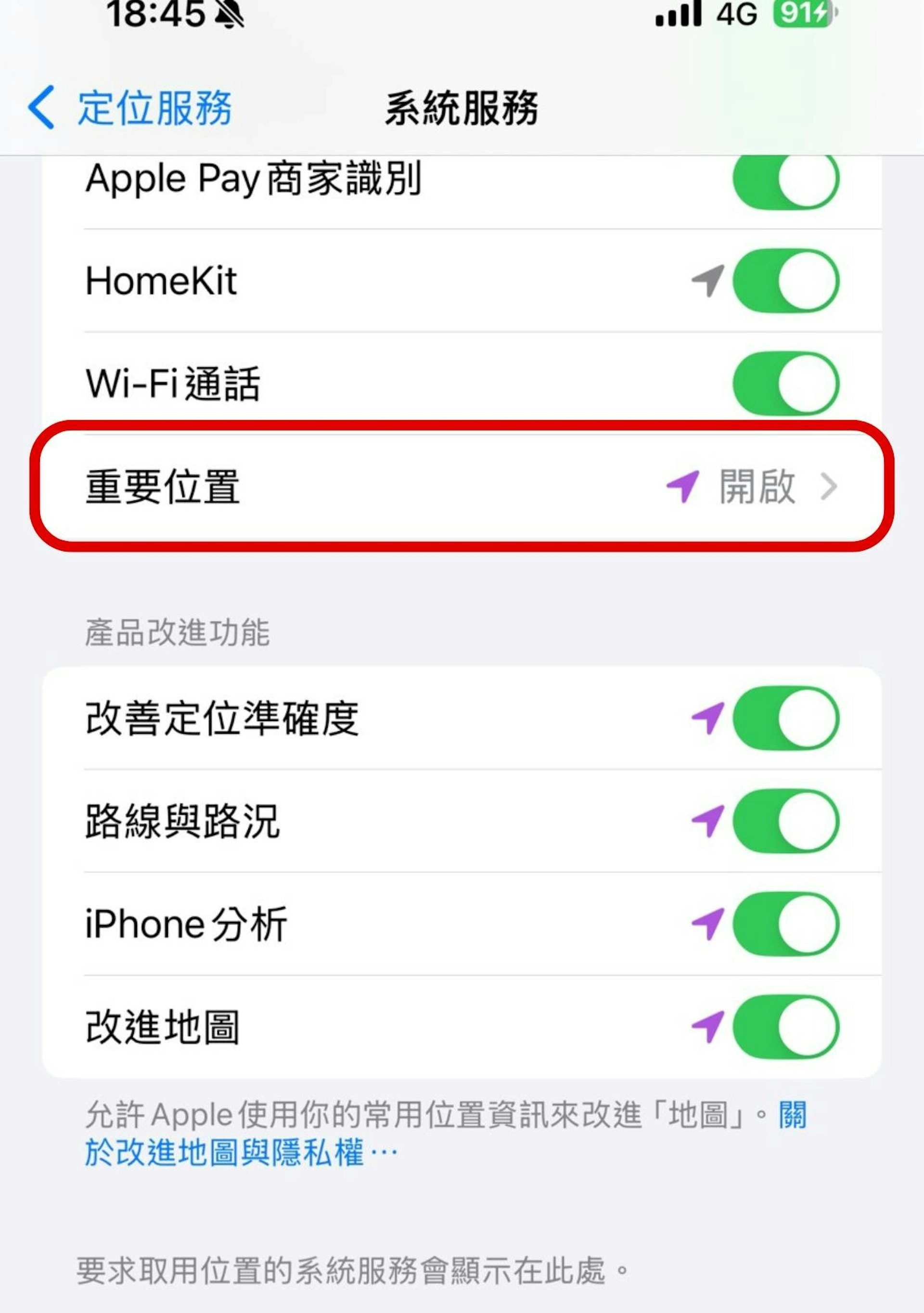Image resolution: width=924 pixels, height=1313 pixels.
Task: Turn off 路線與路況
Action: click(x=785, y=821)
